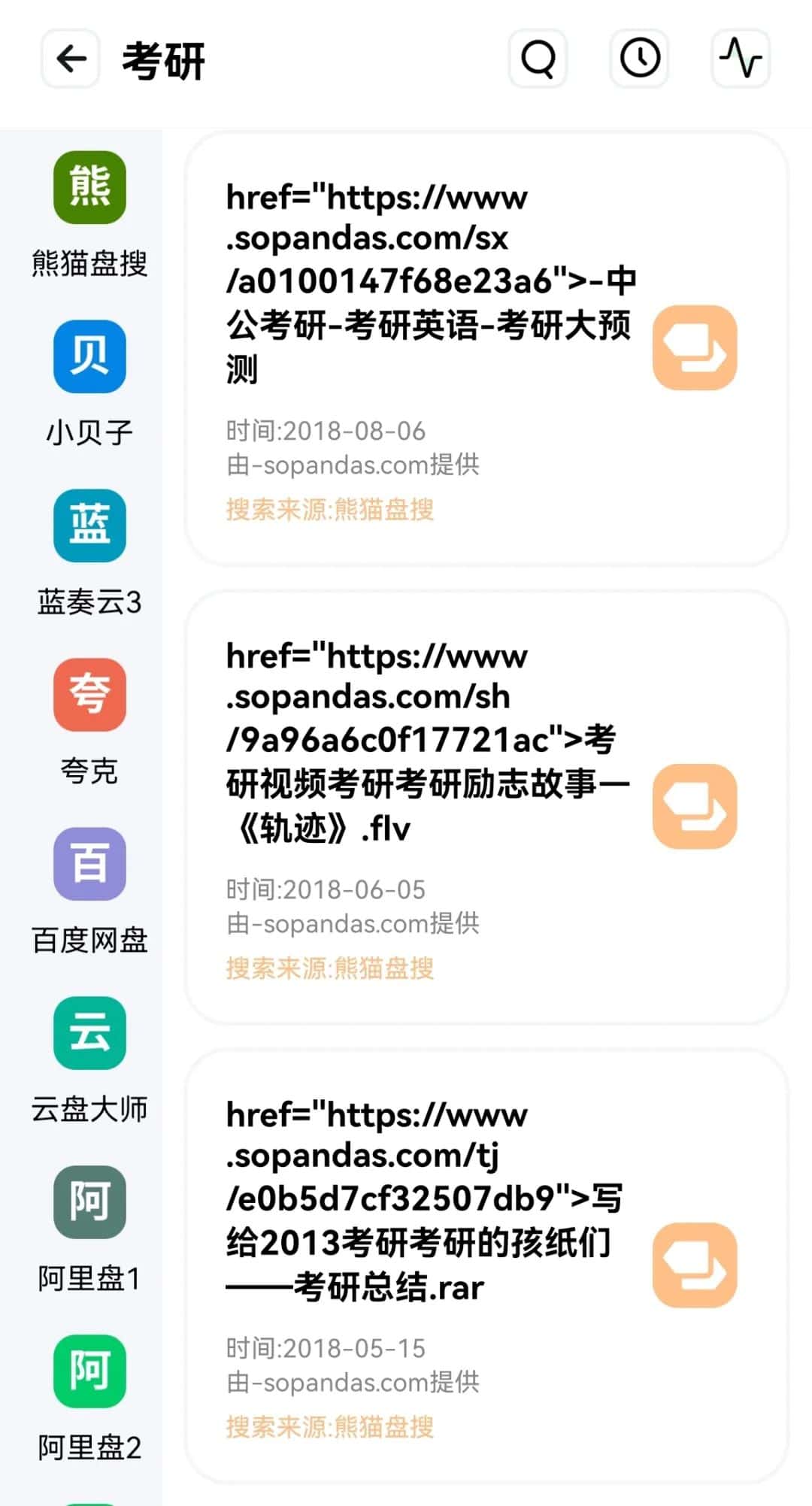812x1506 pixels.
Task: Click the activity waveform icon top right
Action: click(739, 59)
